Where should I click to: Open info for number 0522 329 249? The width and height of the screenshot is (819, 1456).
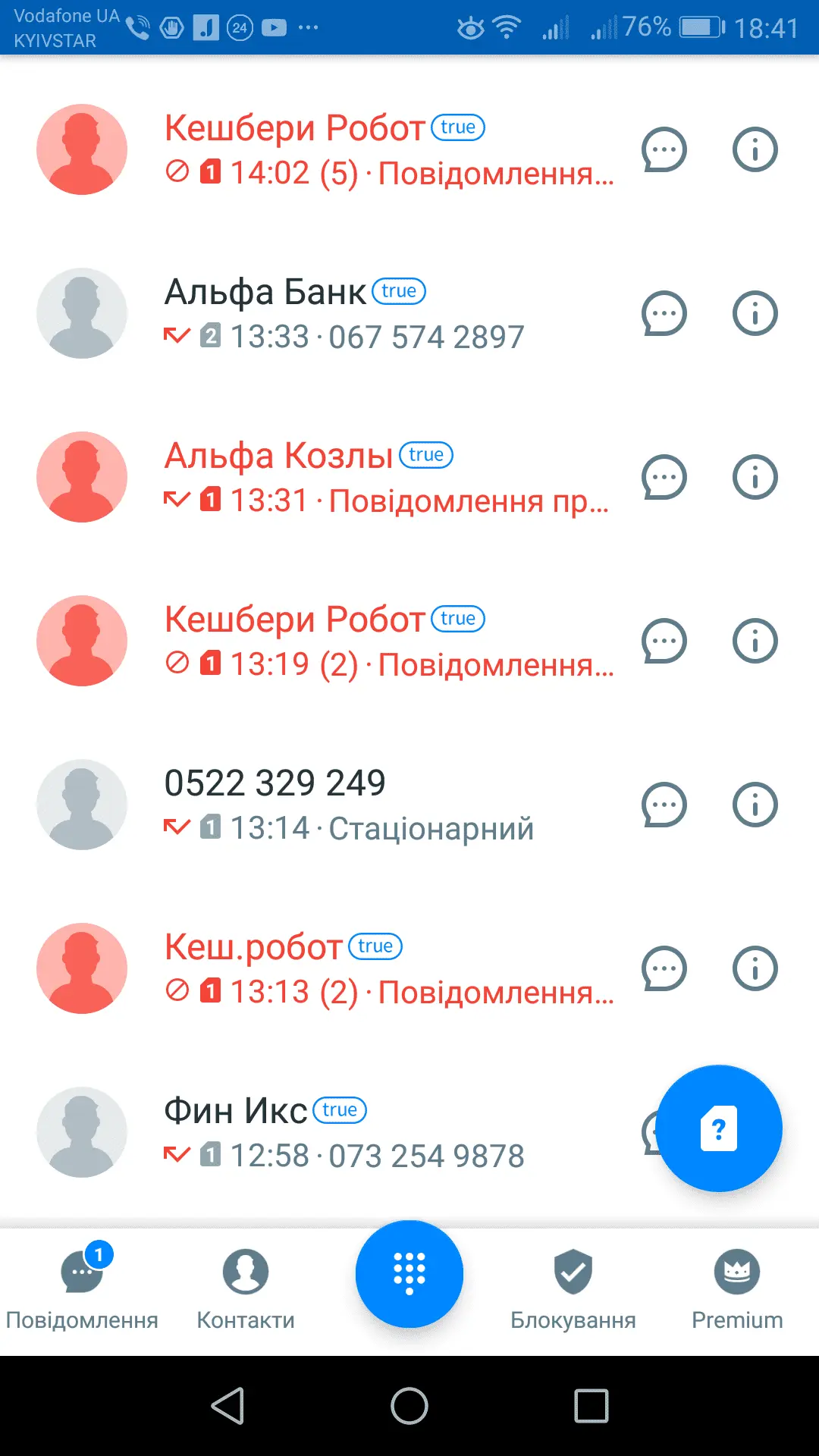755,805
